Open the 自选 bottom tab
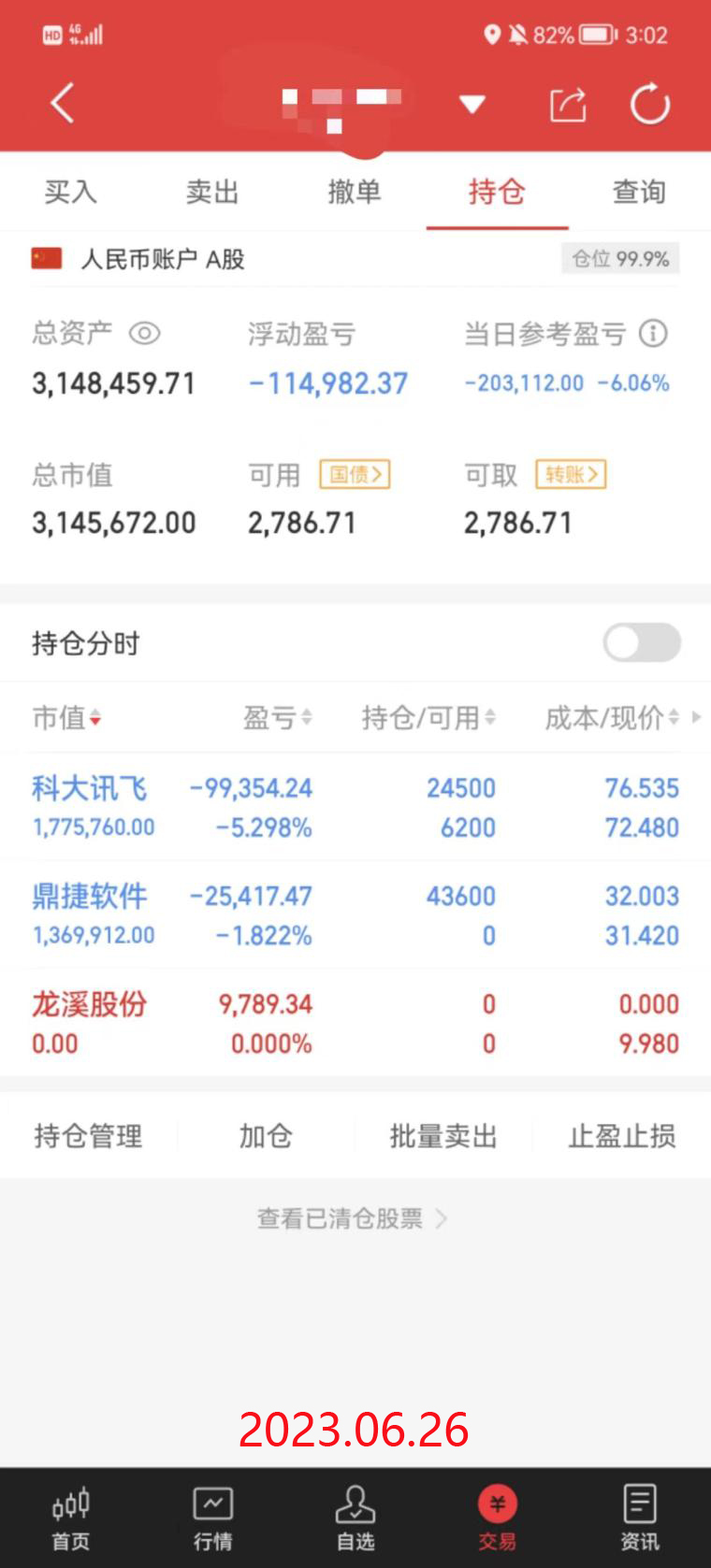This screenshot has width=711, height=1568. click(x=355, y=1517)
